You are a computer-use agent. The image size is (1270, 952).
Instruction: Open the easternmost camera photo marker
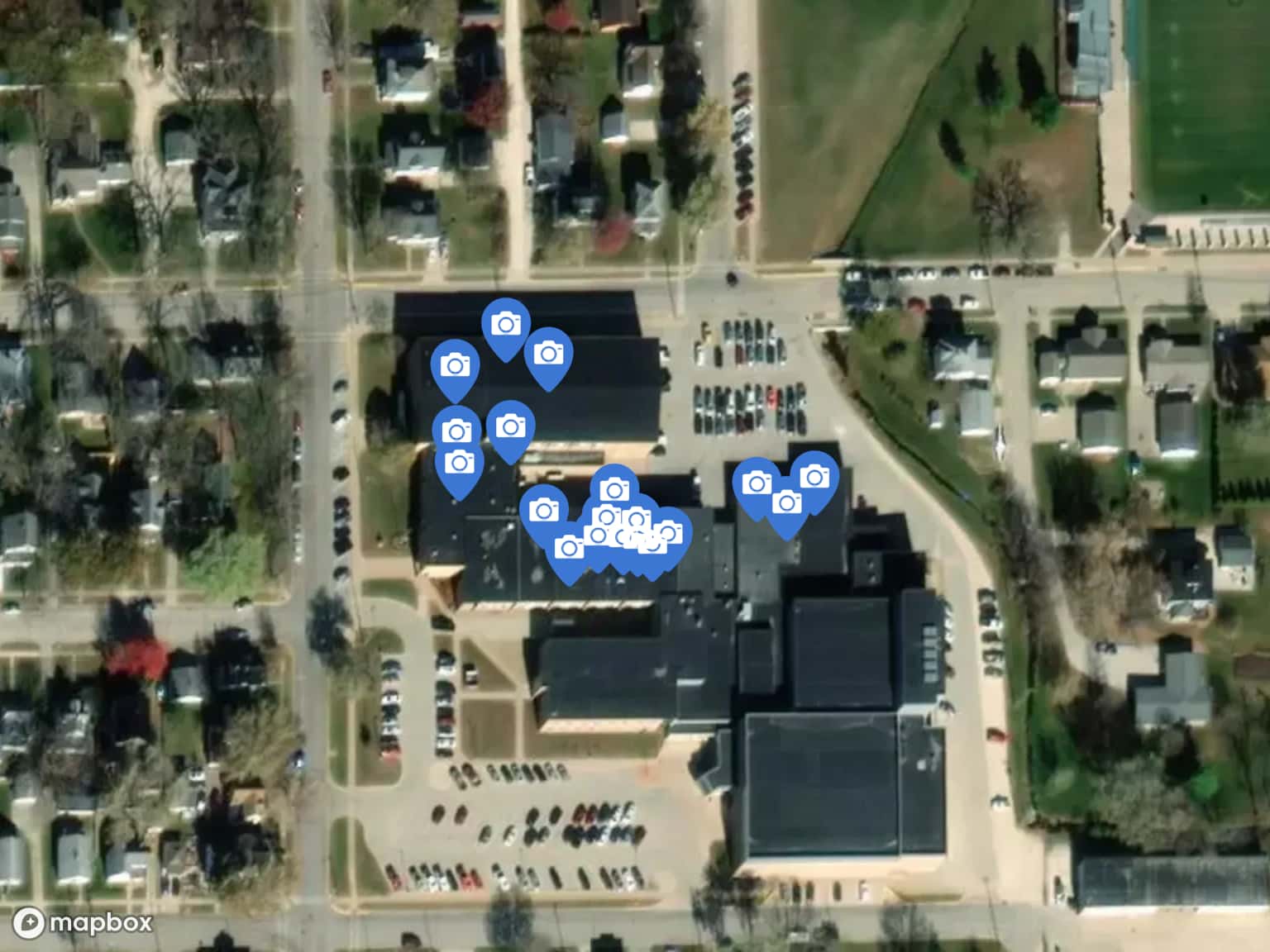point(814,477)
